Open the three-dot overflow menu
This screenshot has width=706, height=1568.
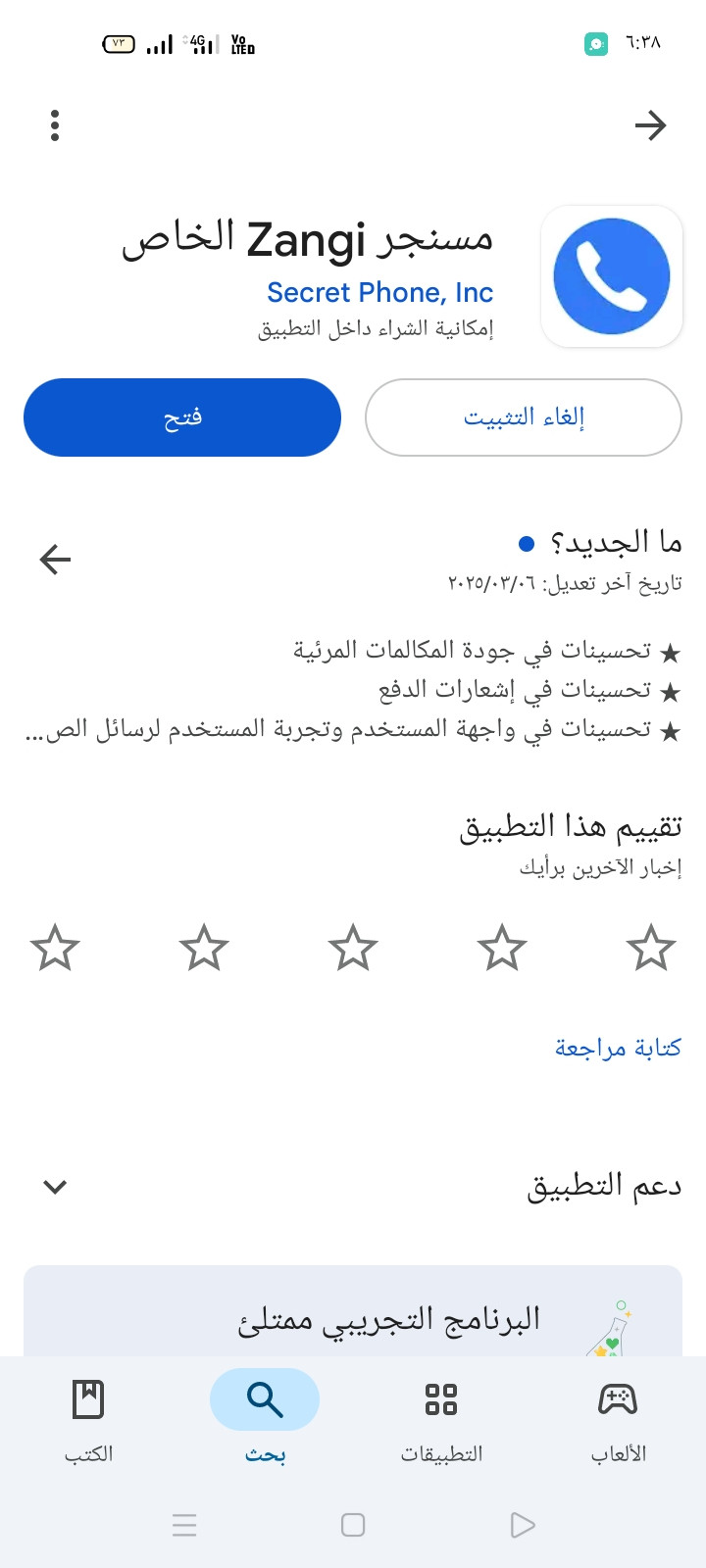tap(55, 125)
